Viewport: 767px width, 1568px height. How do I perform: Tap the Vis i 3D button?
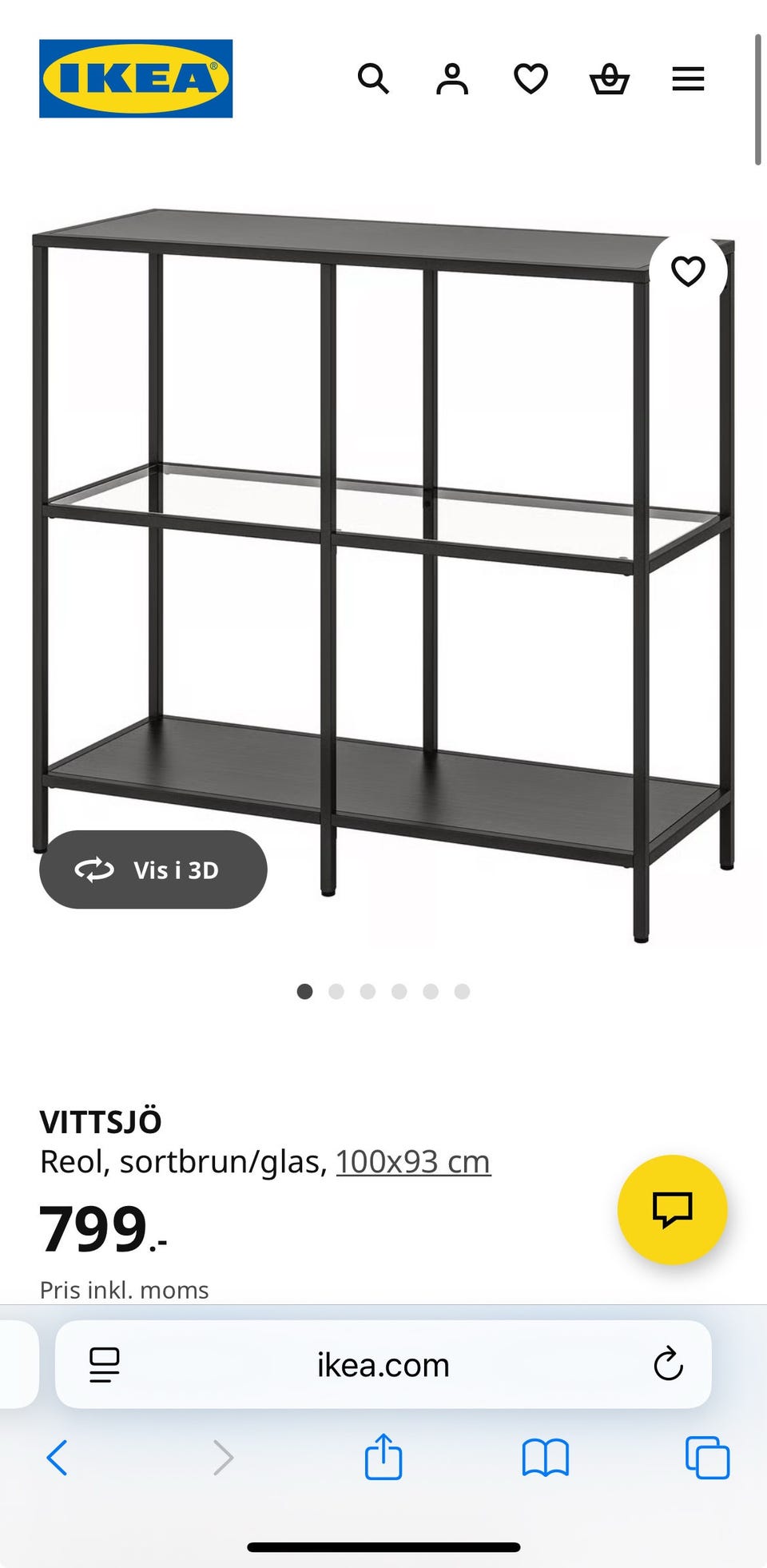153,870
